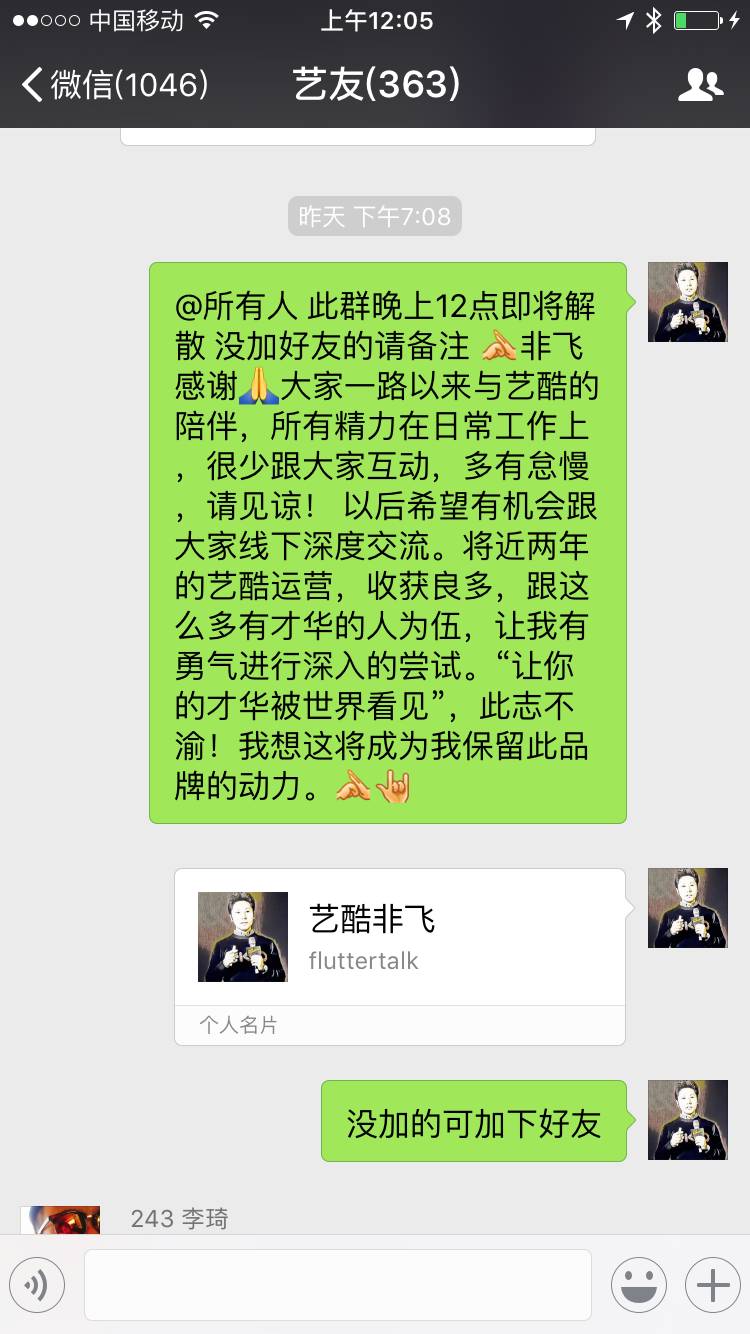Open the emoji picker icon

[639, 1284]
